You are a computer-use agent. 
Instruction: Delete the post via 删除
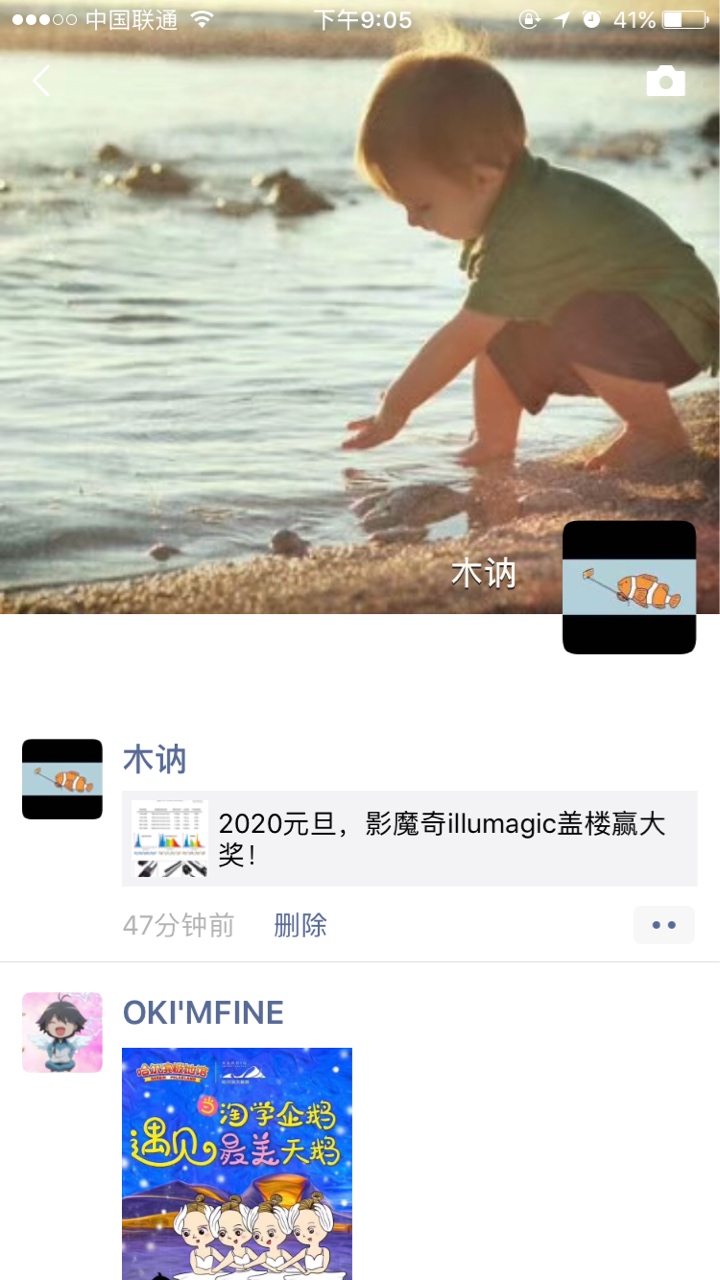tap(300, 925)
